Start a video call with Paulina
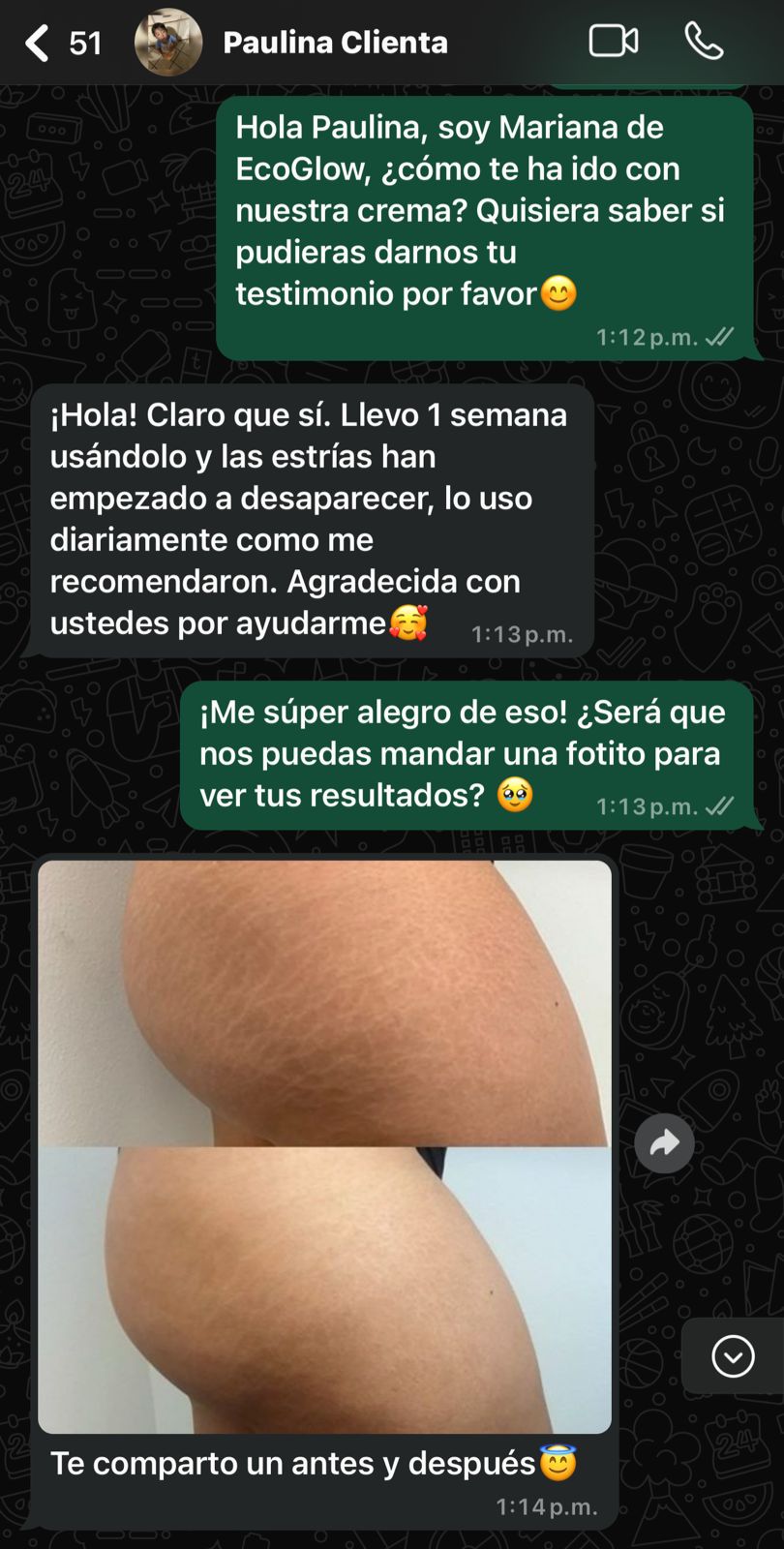 pos(614,42)
